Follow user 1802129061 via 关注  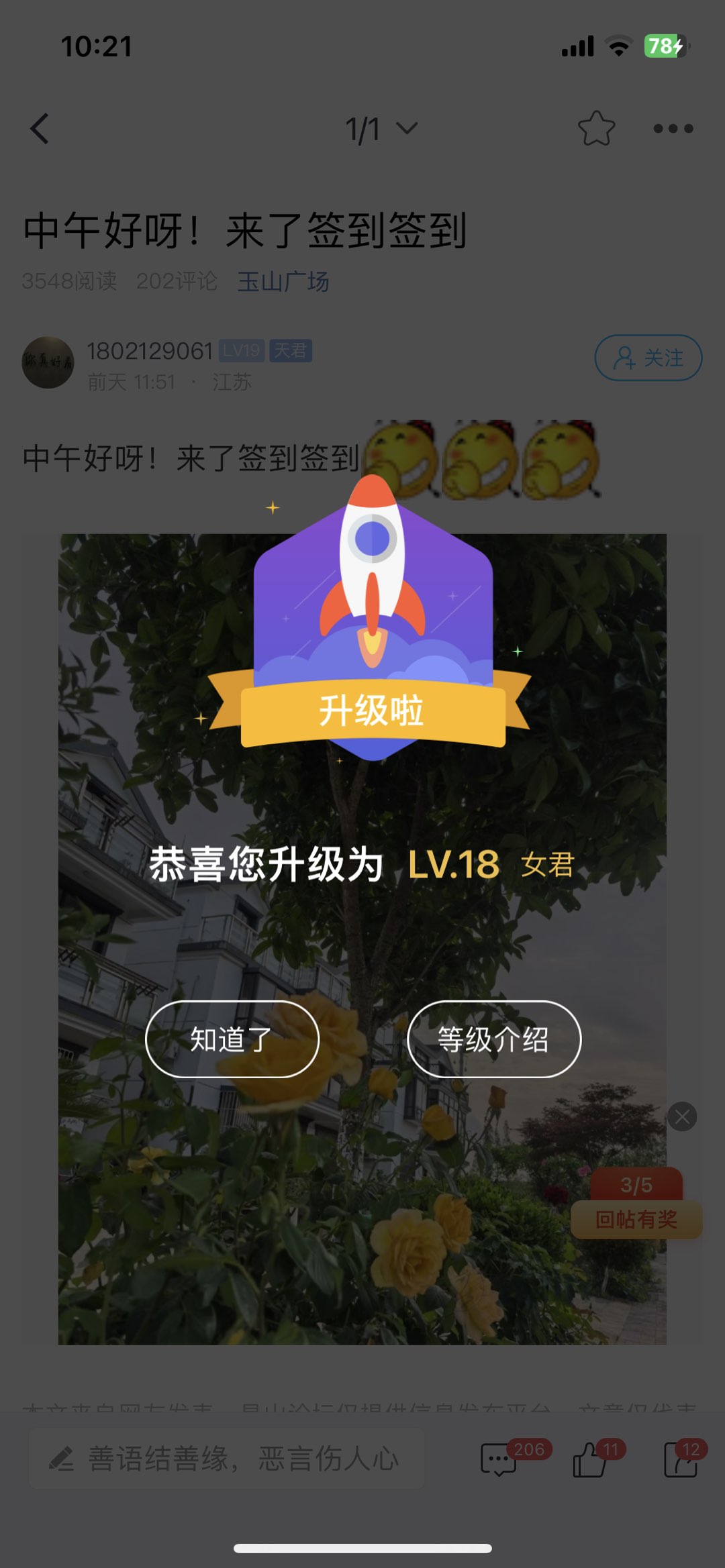[648, 358]
